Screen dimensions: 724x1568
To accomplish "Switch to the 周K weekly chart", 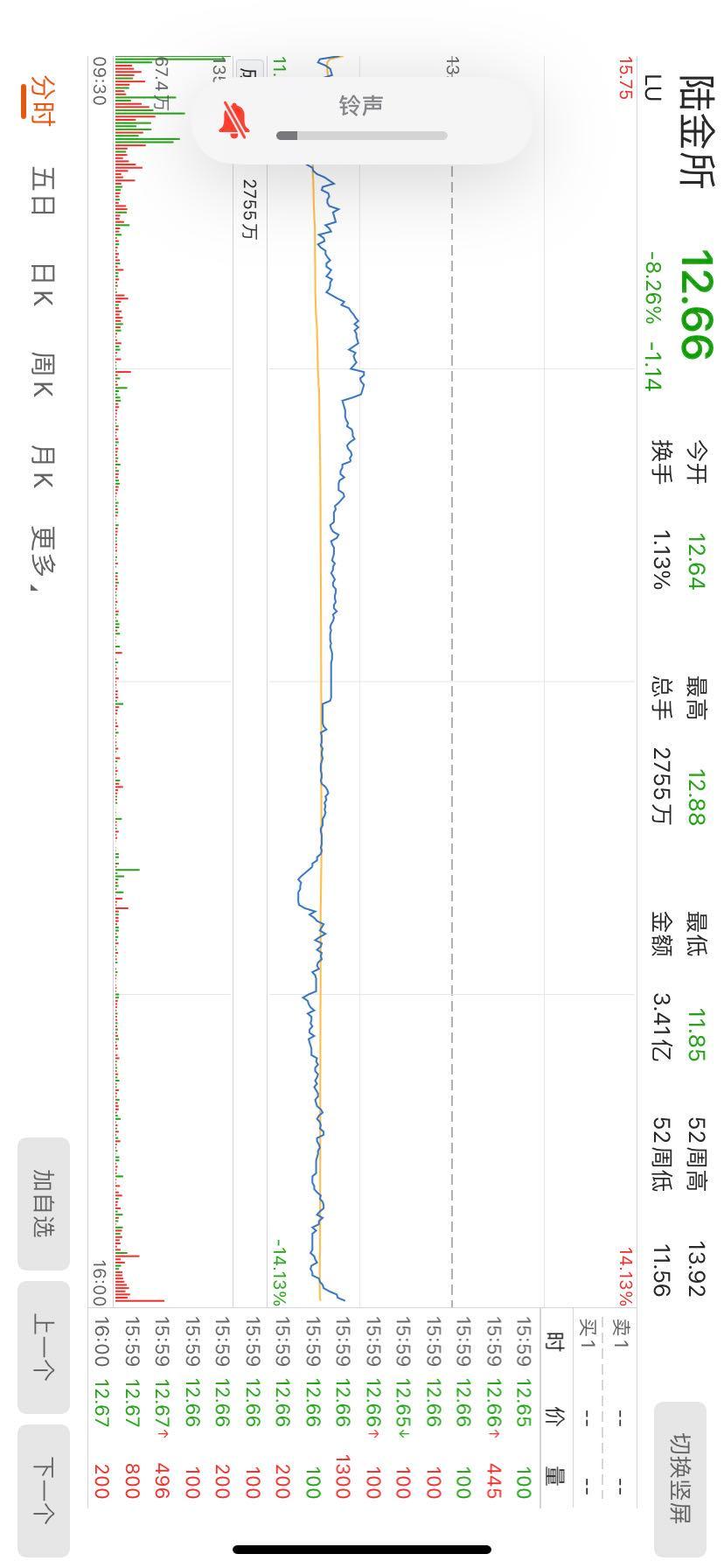I will coord(43,374).
